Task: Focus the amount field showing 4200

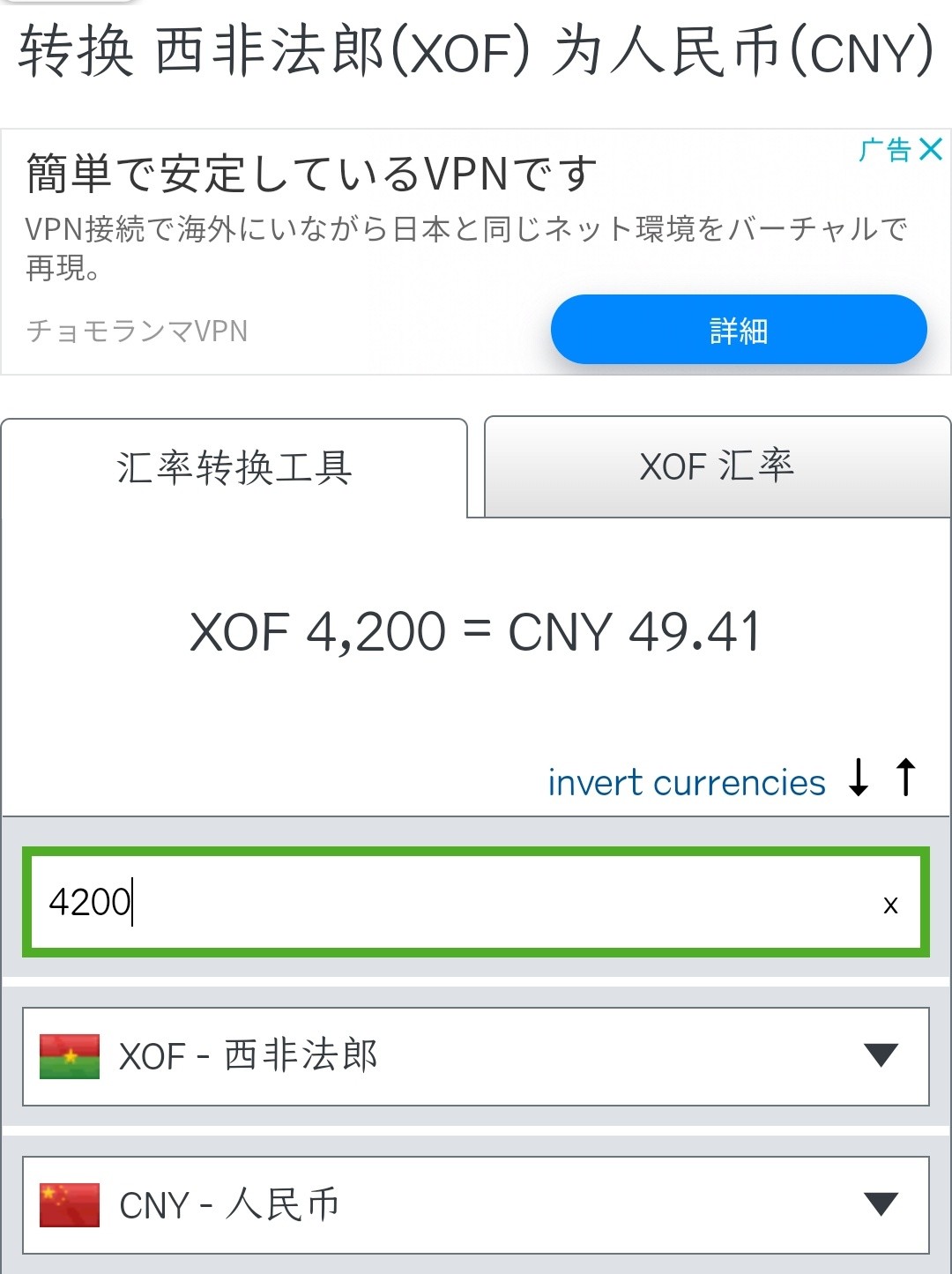Action: coord(441,902)
